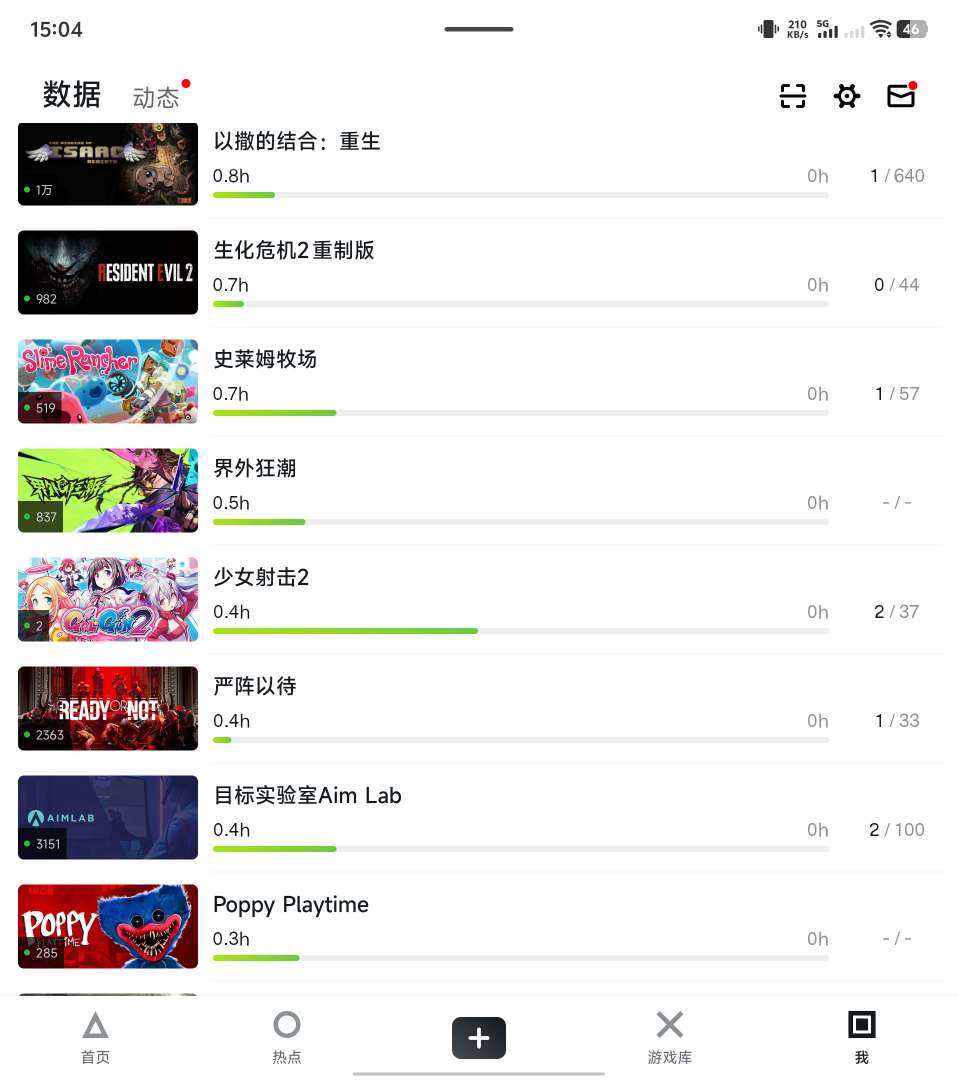Tap the 2/100 achievement count of Aim Lab
Screen dimensions: 958x1080
coord(896,829)
